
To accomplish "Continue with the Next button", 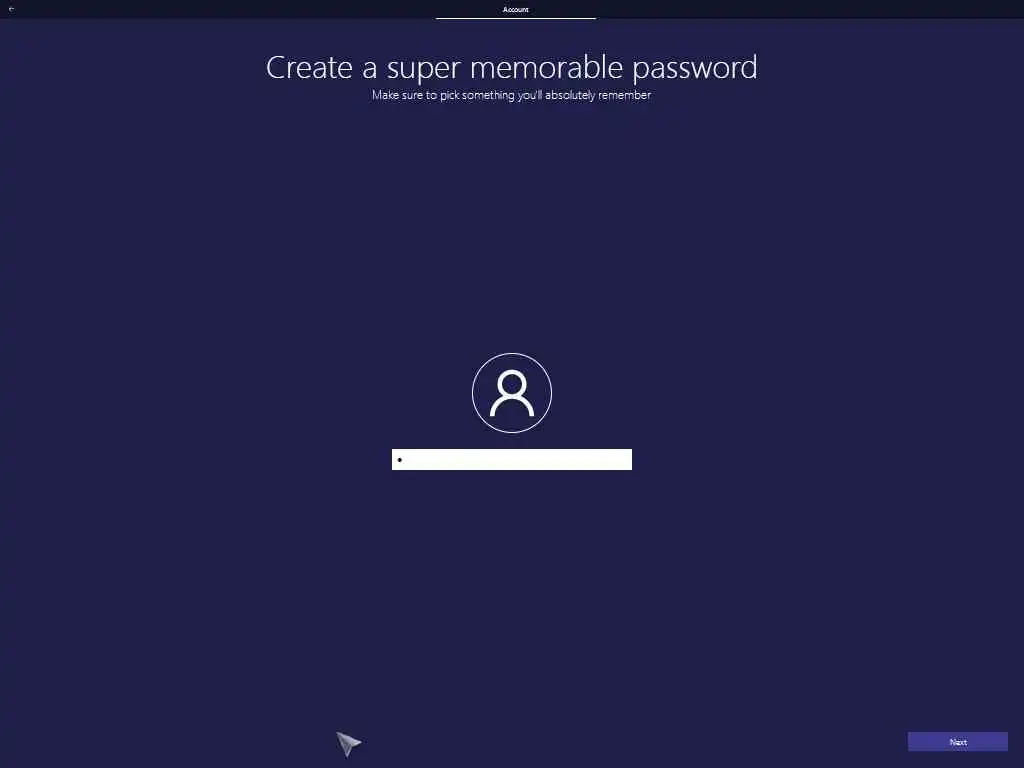I will tap(957, 741).
